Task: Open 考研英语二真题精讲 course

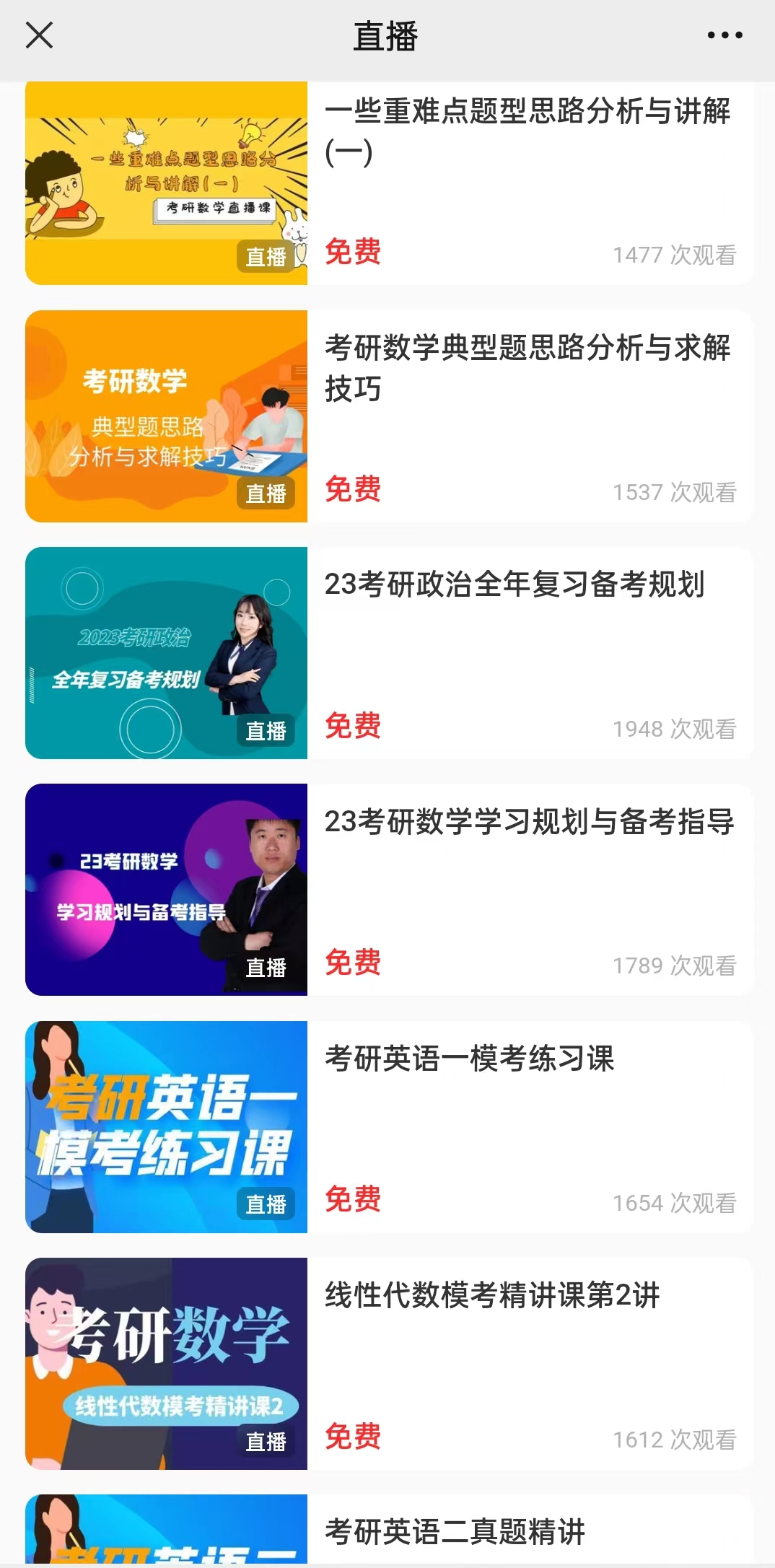Action: (x=455, y=1531)
